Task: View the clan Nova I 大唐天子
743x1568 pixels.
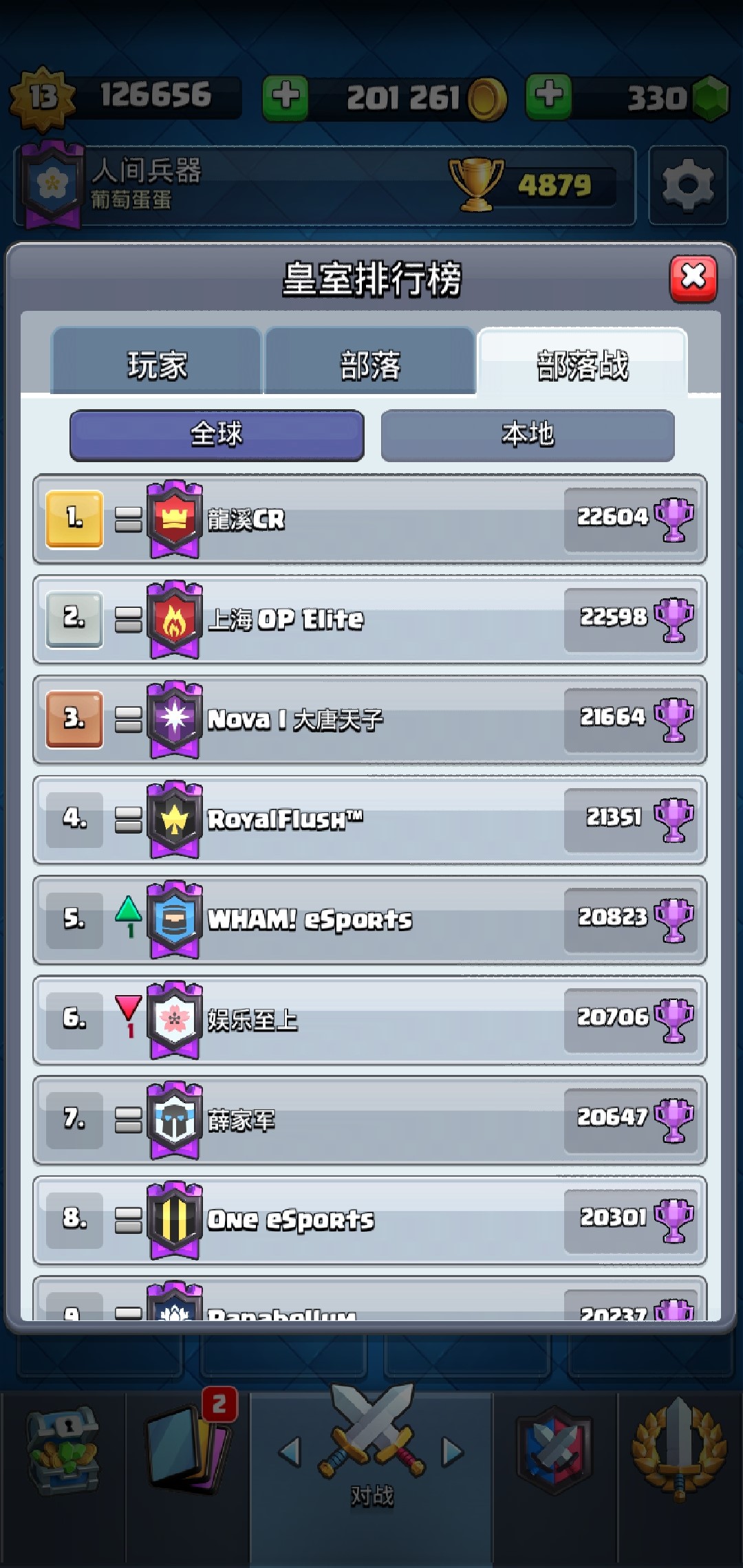Action: pyautogui.click(x=370, y=719)
